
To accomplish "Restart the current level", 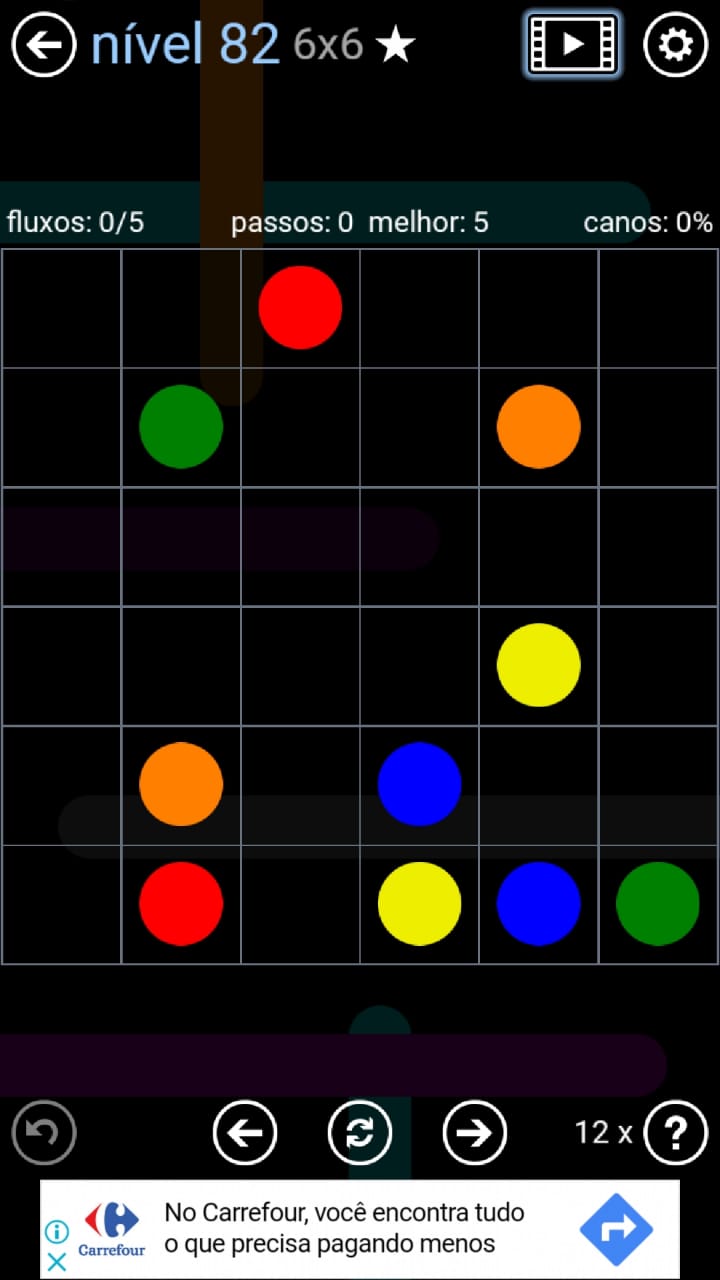I will click(360, 1132).
